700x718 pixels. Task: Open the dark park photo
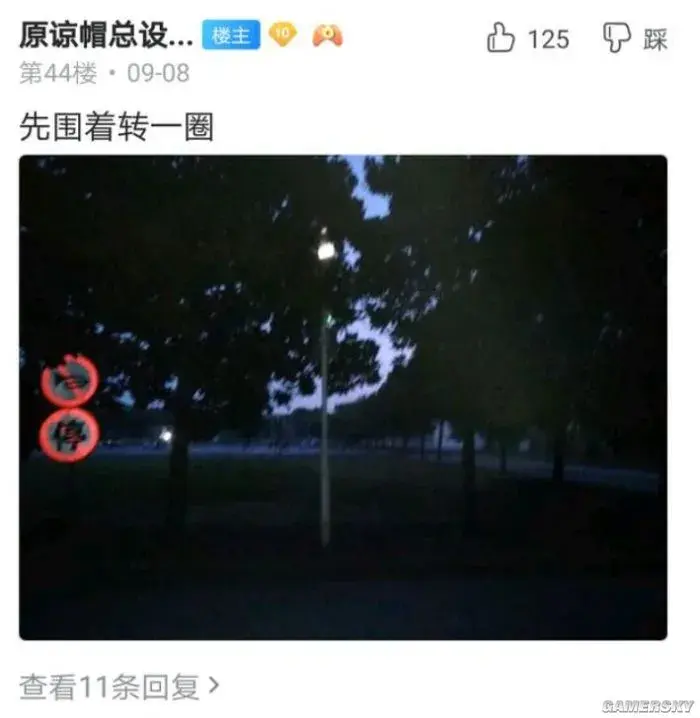click(343, 397)
